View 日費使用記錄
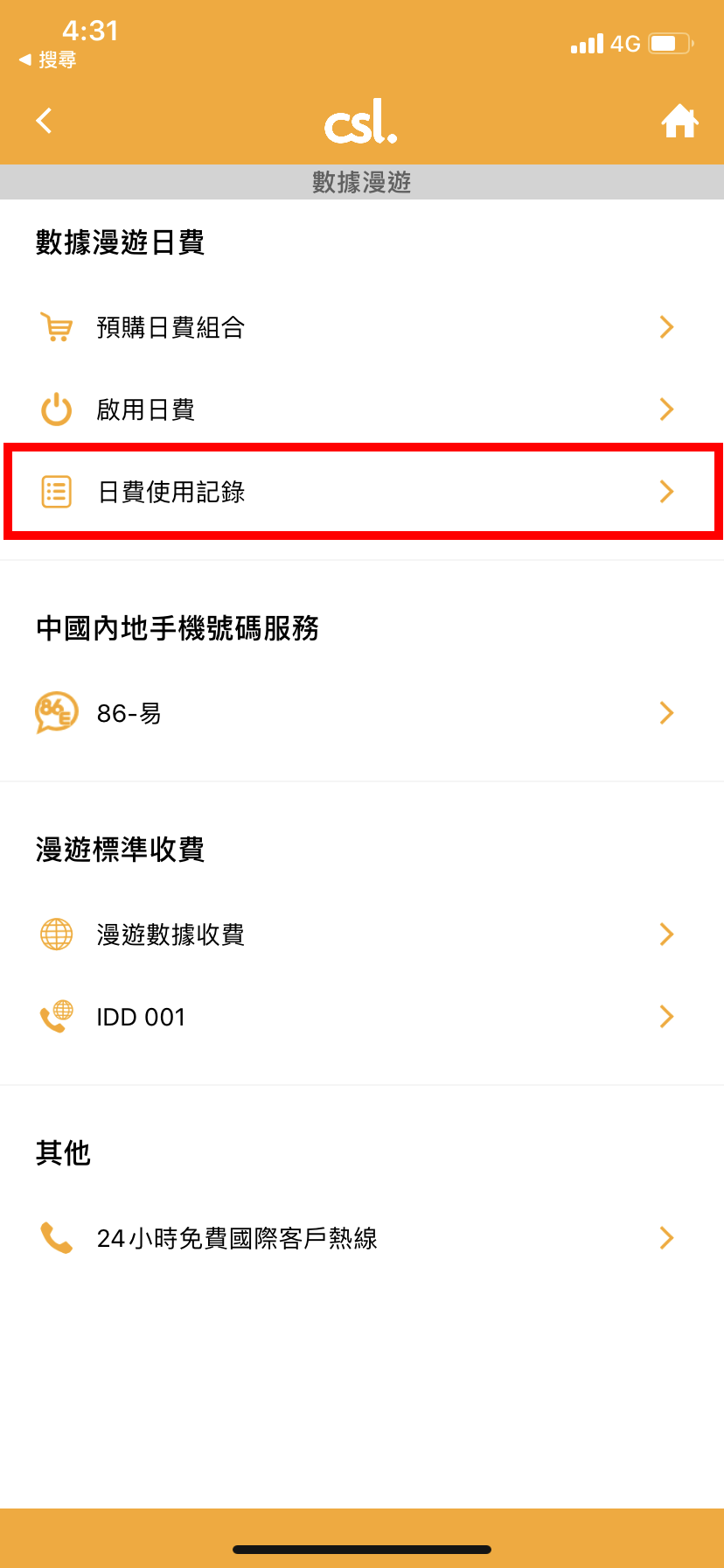The height and width of the screenshot is (1568, 724). coord(362,492)
